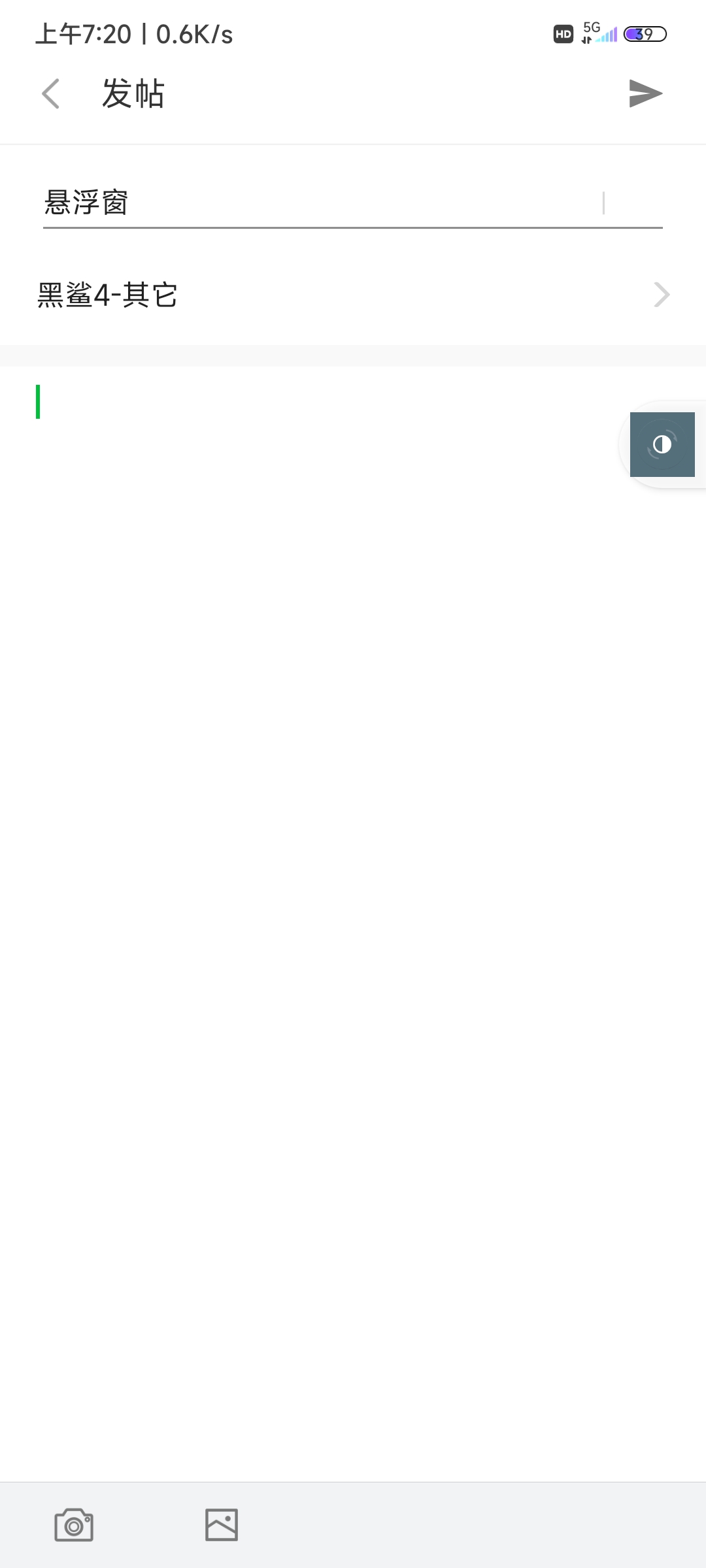This screenshot has height=1568, width=706.
Task: Open the 黑鲨4-其它 category selector
Action: click(x=353, y=295)
